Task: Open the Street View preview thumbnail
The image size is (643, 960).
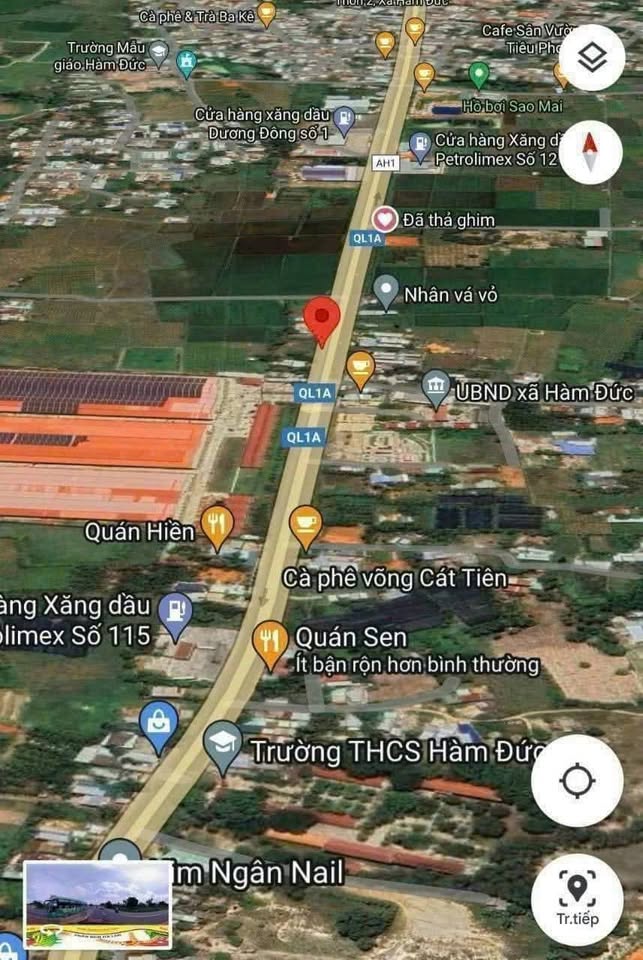Action: [x=97, y=906]
